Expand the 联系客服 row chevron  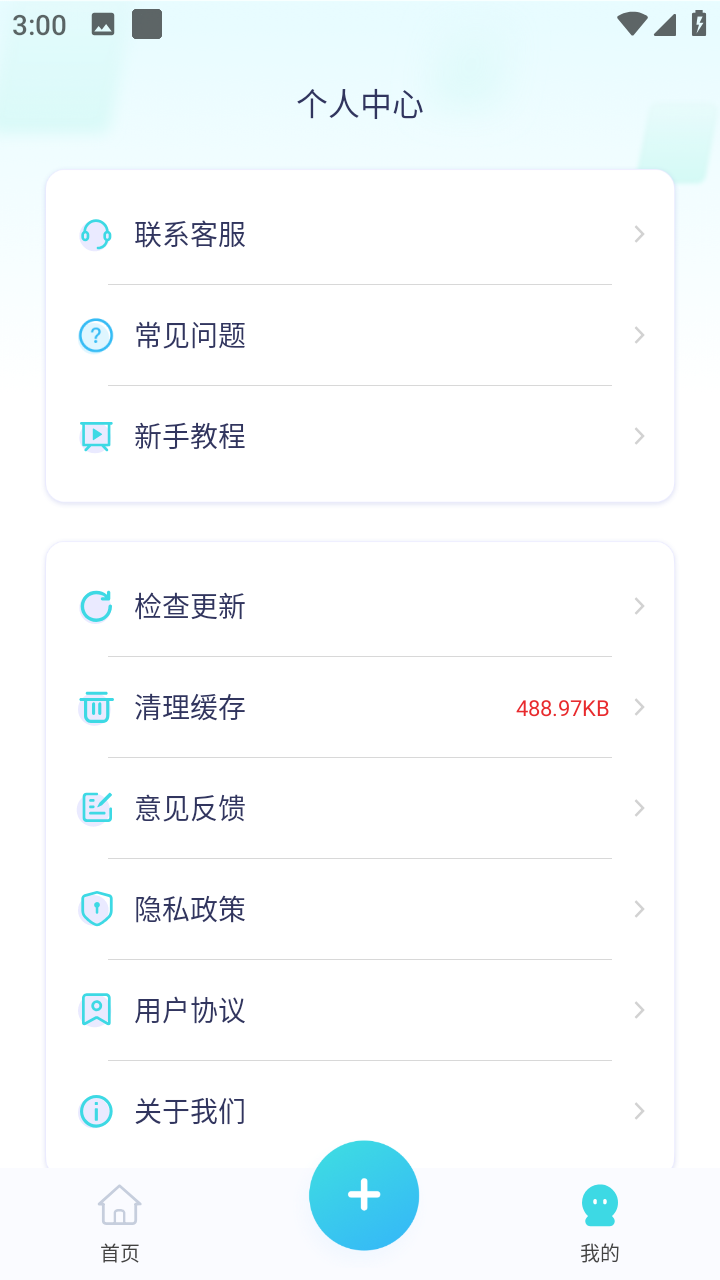point(639,234)
